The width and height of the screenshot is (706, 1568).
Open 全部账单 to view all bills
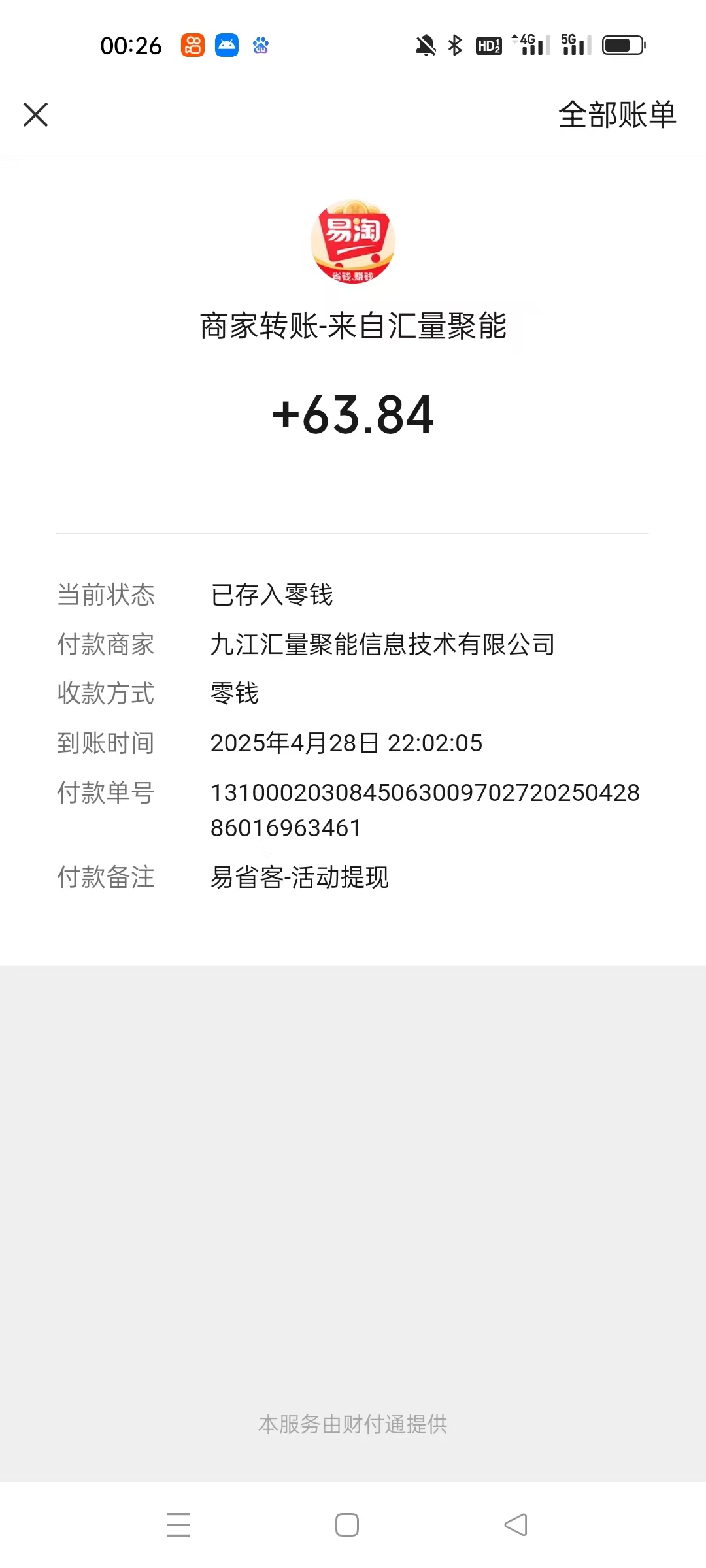click(616, 115)
